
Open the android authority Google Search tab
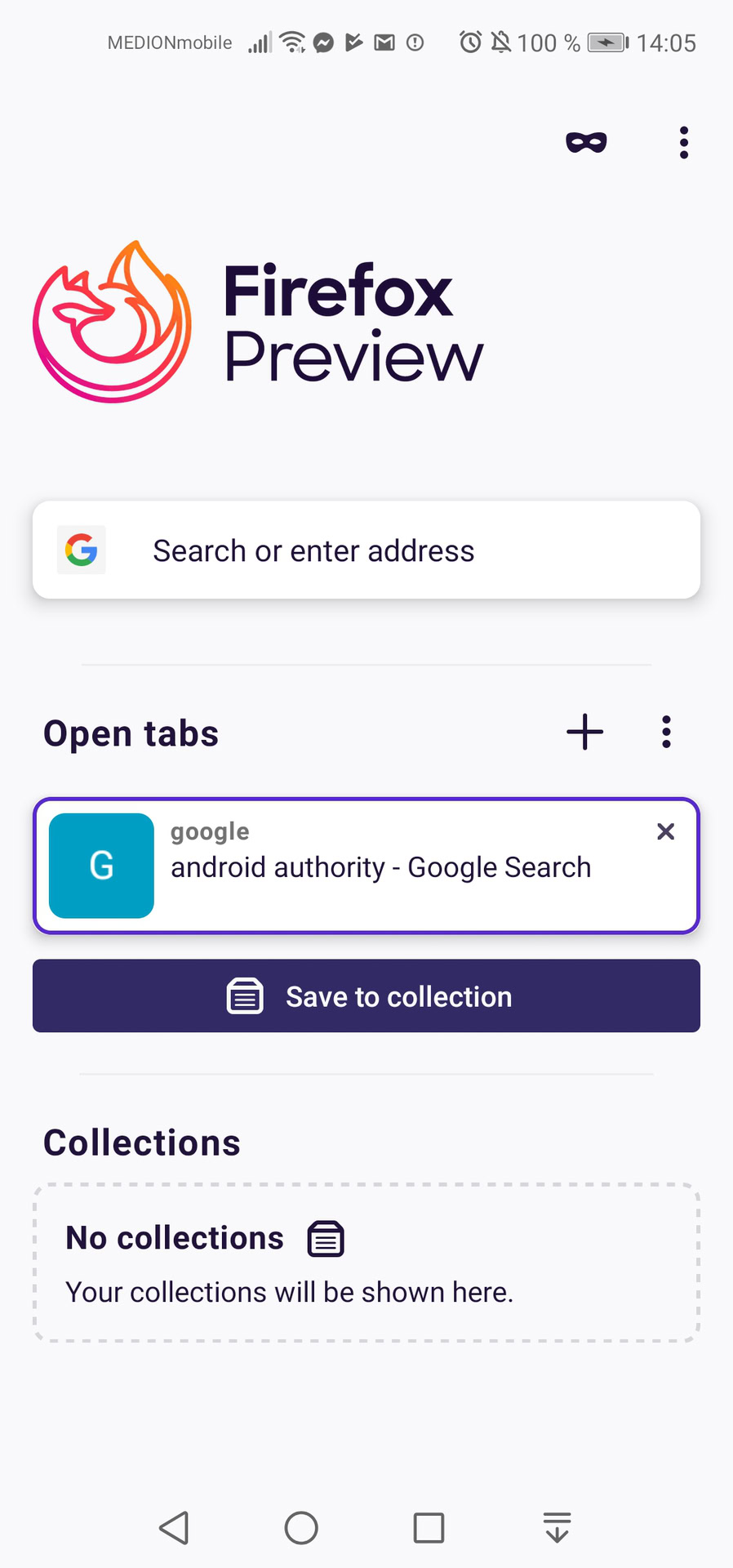pos(380,866)
